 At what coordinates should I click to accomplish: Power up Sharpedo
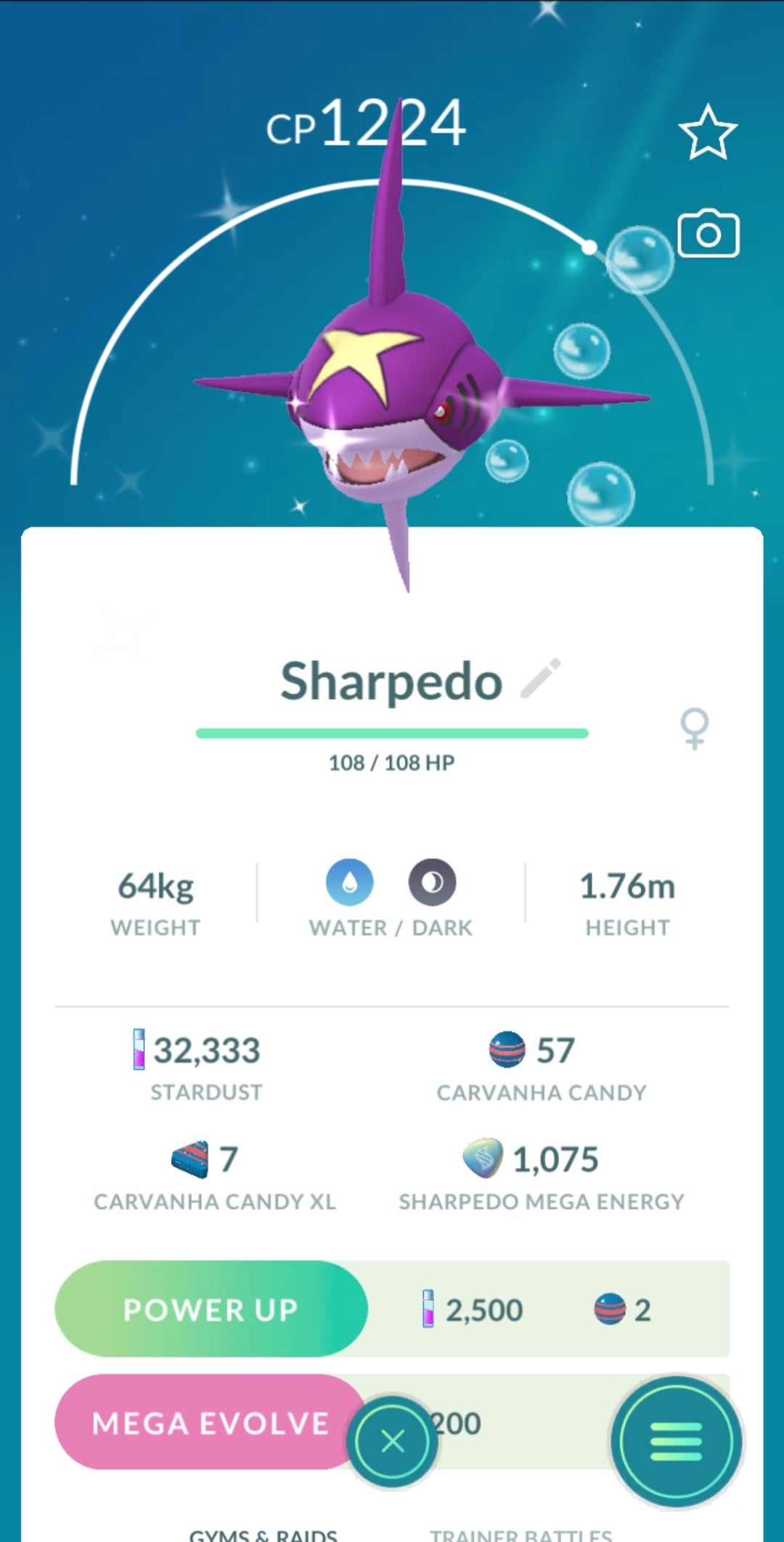(x=211, y=1309)
